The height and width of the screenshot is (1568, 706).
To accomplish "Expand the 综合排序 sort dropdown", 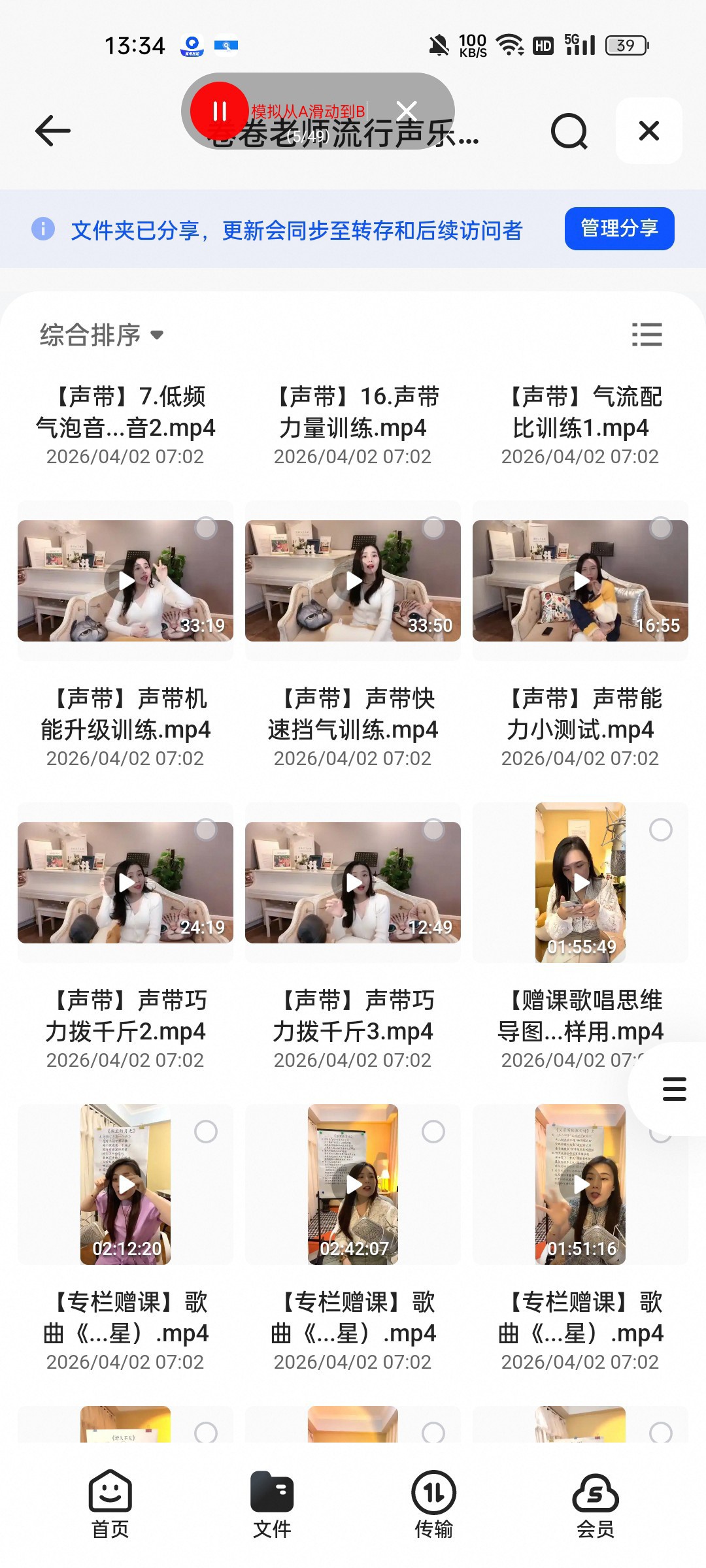I will tap(102, 335).
